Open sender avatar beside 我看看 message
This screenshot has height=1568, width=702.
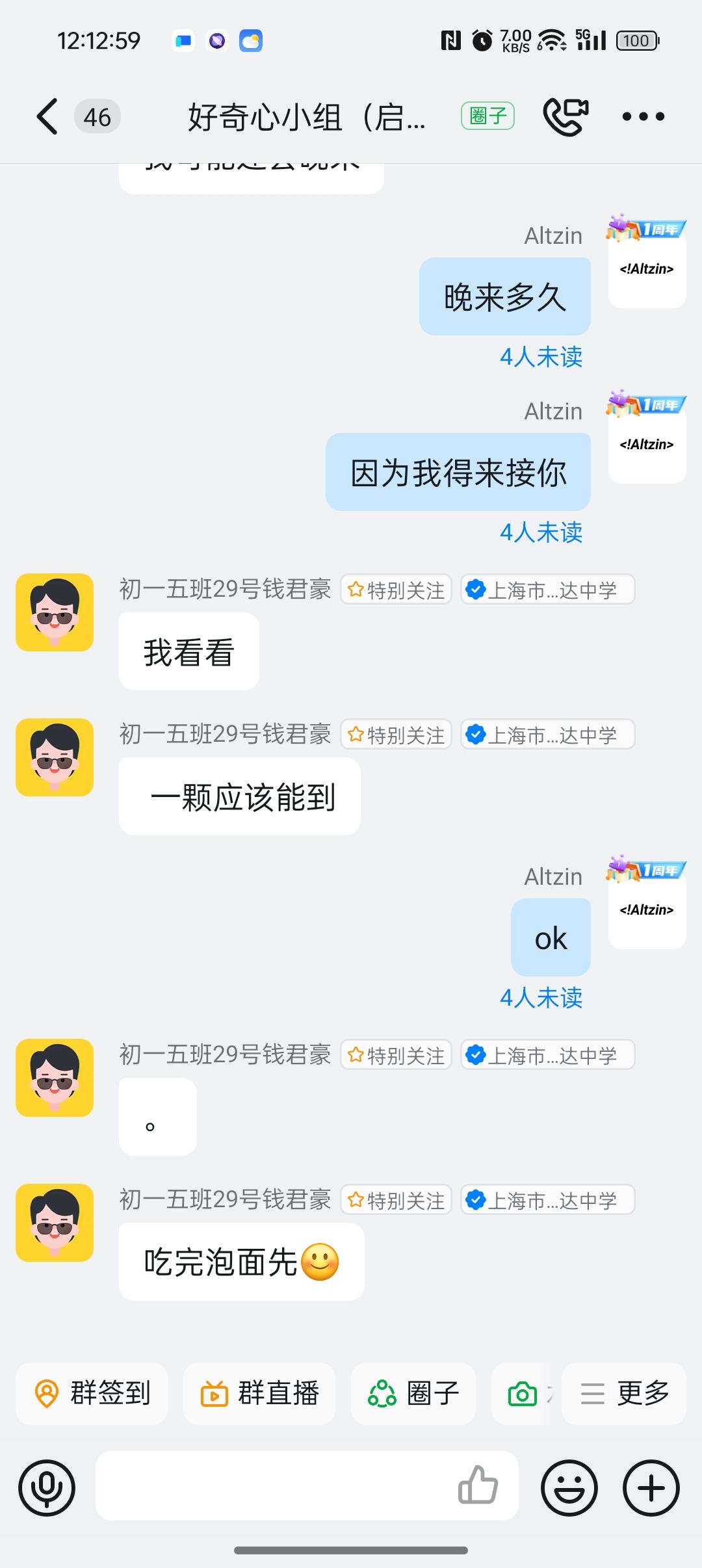(55, 612)
